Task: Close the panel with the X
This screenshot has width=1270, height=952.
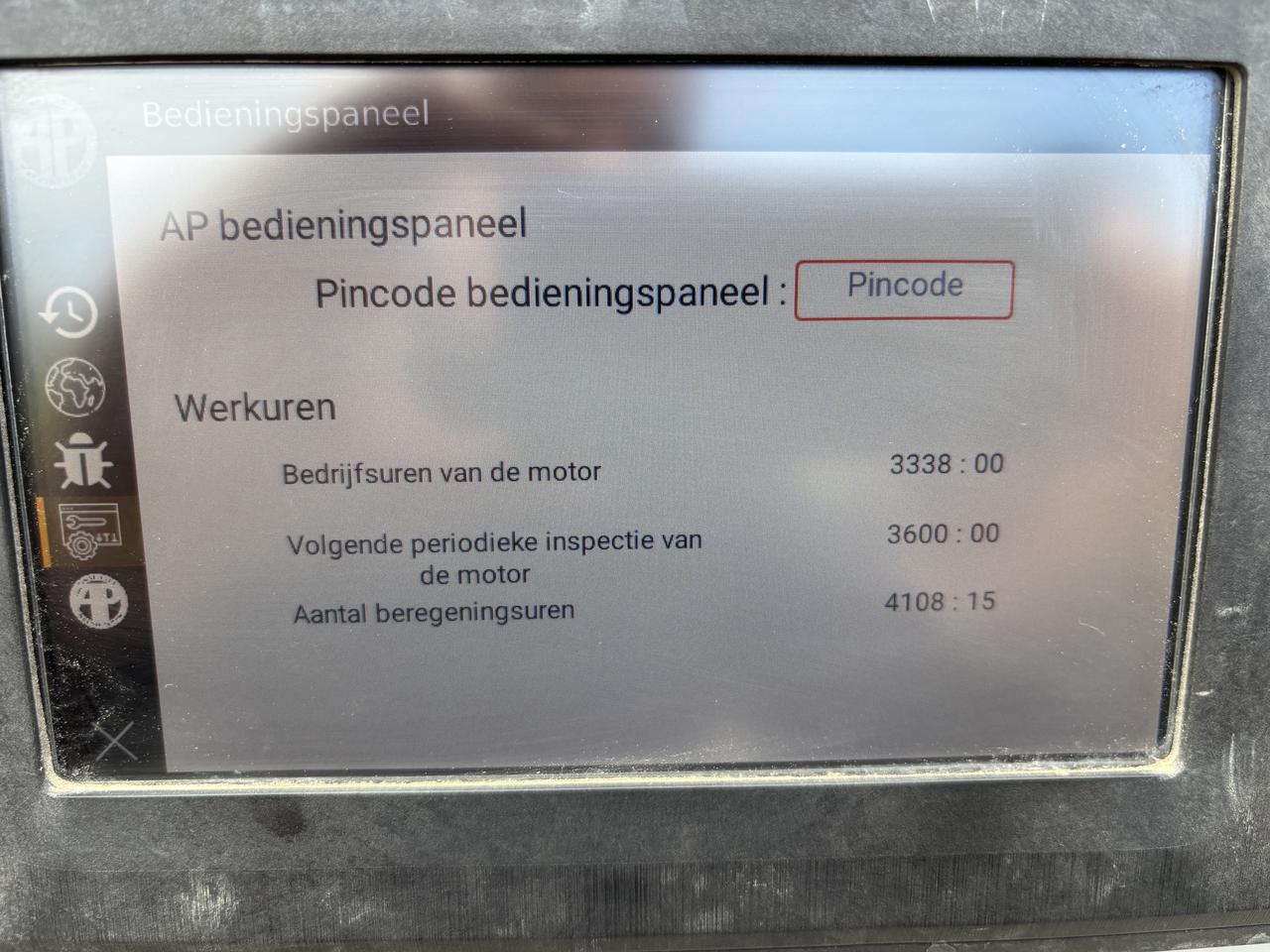Action: [115, 740]
